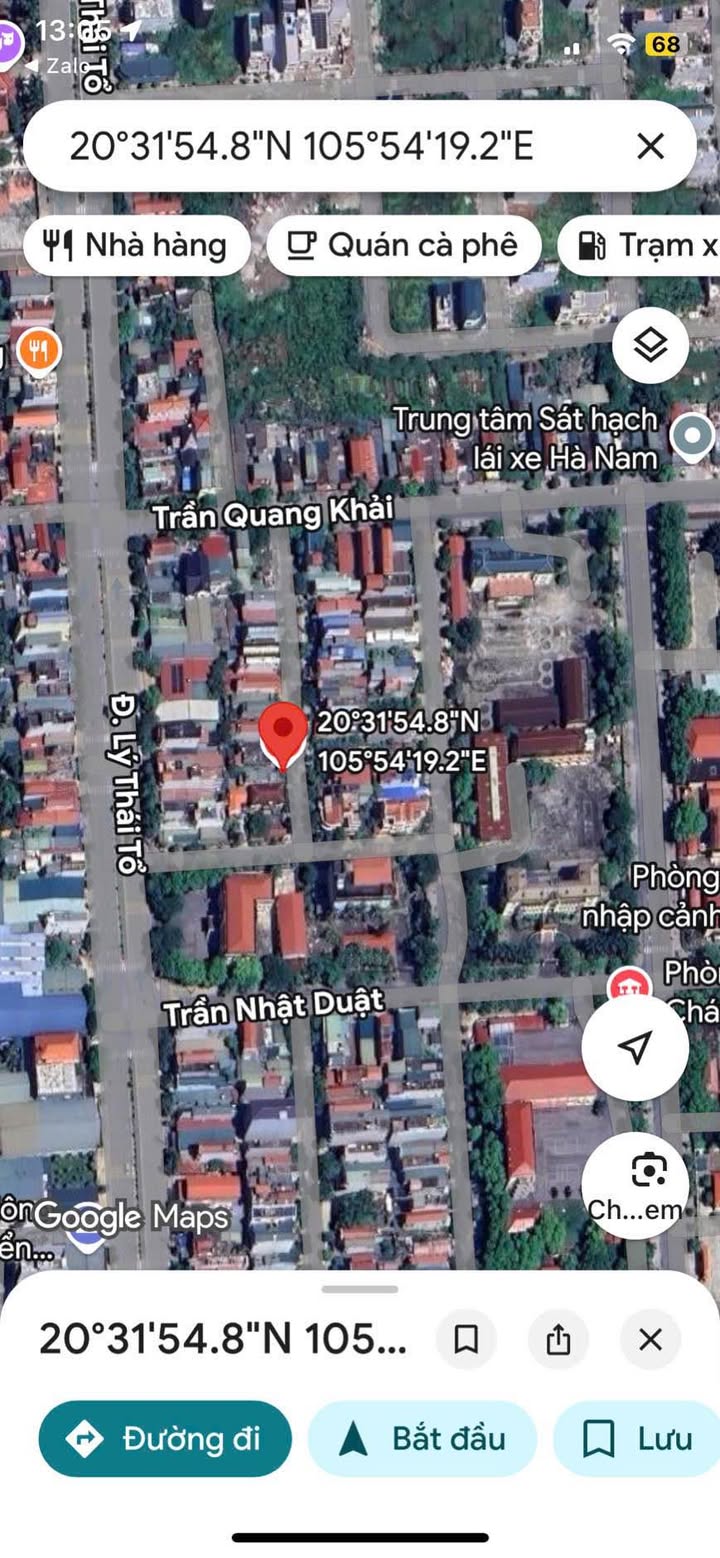Center map on my location

click(x=634, y=1048)
